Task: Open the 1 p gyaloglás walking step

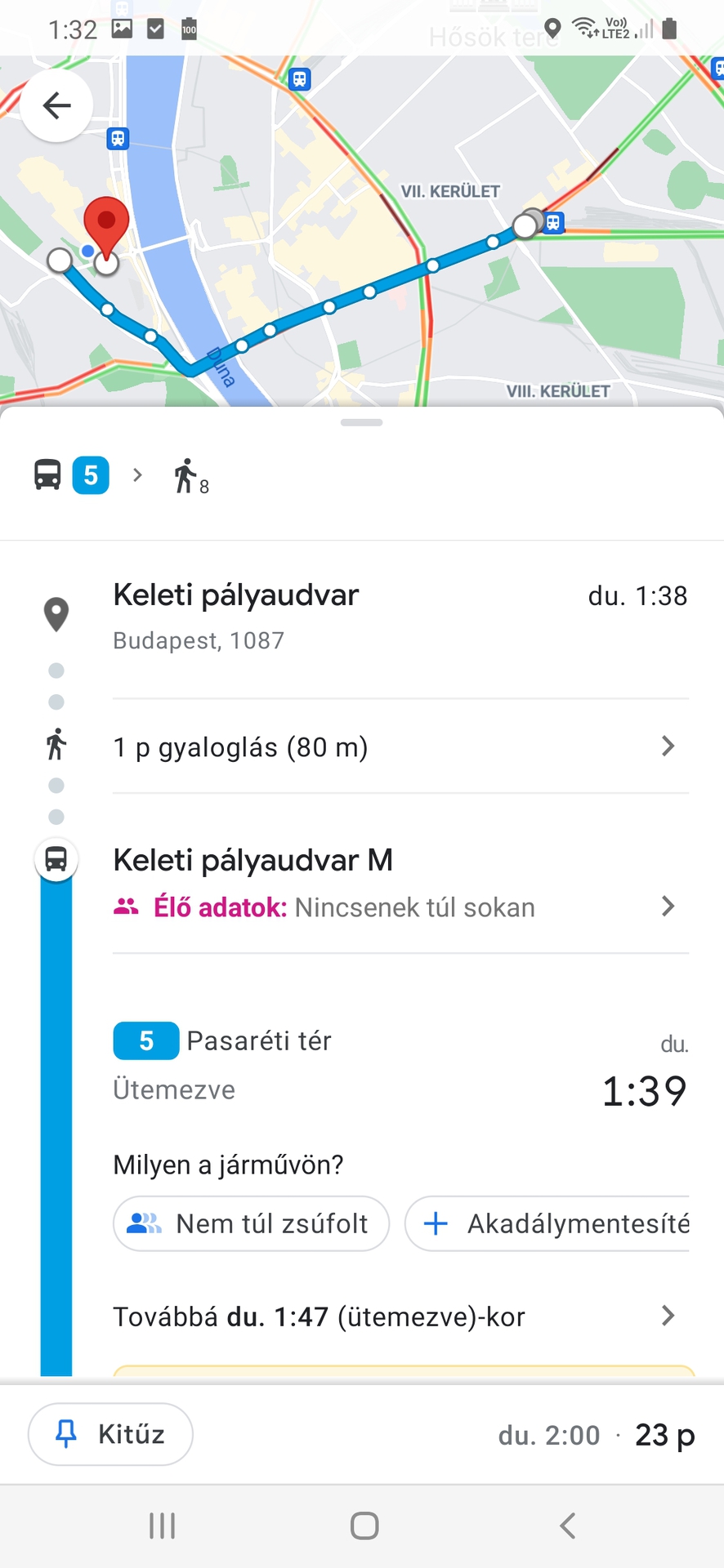Action: (400, 746)
